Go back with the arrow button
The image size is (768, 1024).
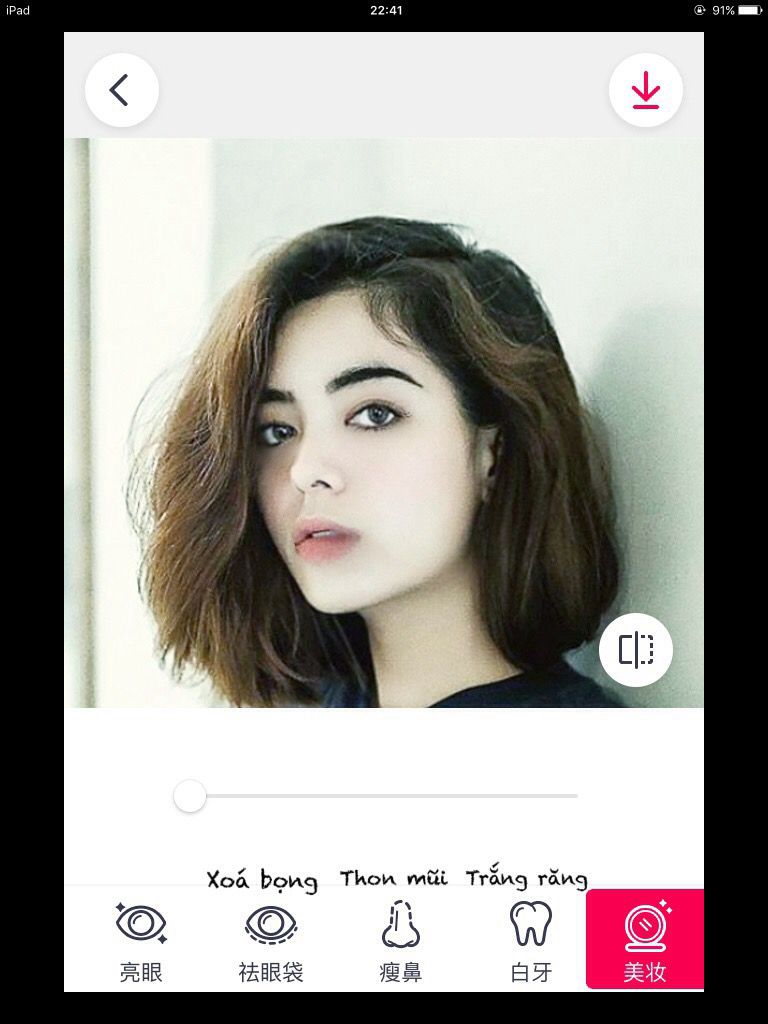point(121,90)
